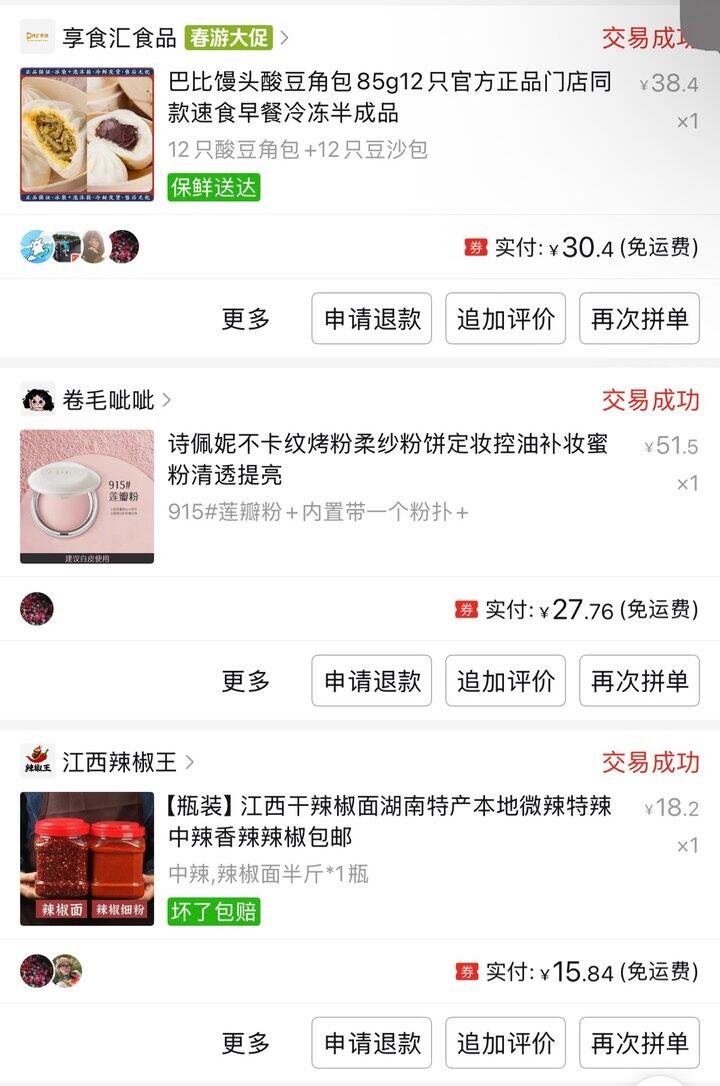Request refund for the 巴比馒头 order
The width and height of the screenshot is (720, 1086).
pos(372,319)
